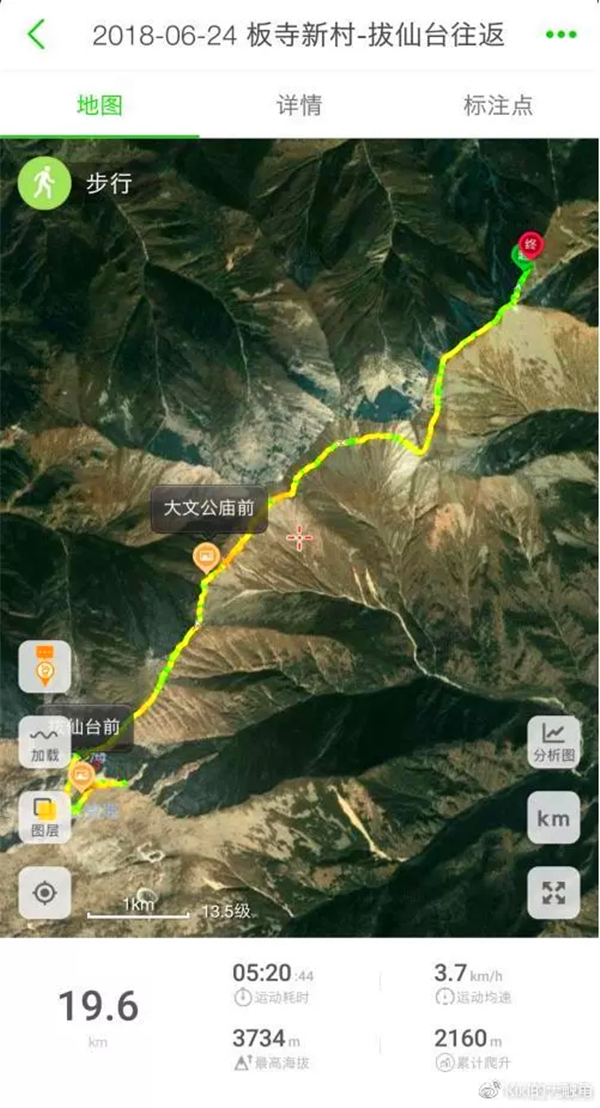The height and width of the screenshot is (1108, 600).
Task: Center map on current location
Action: coord(45,893)
